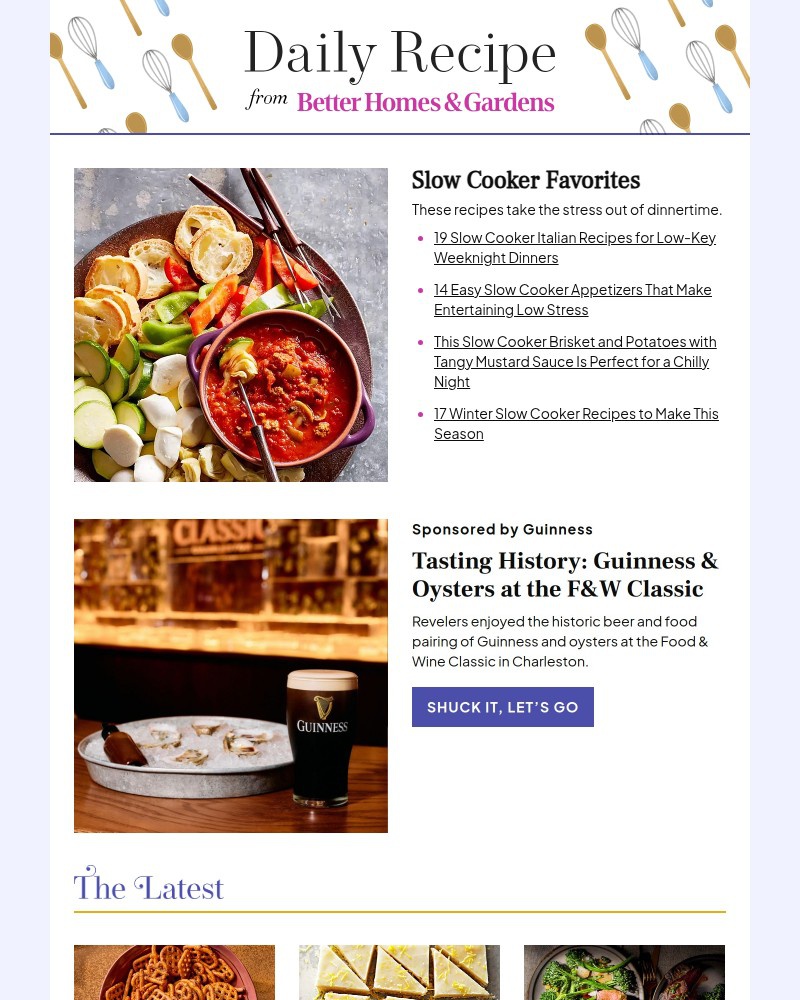
Task: Open 17 Winter Slow Cooker Recipes link
Action: pos(576,423)
